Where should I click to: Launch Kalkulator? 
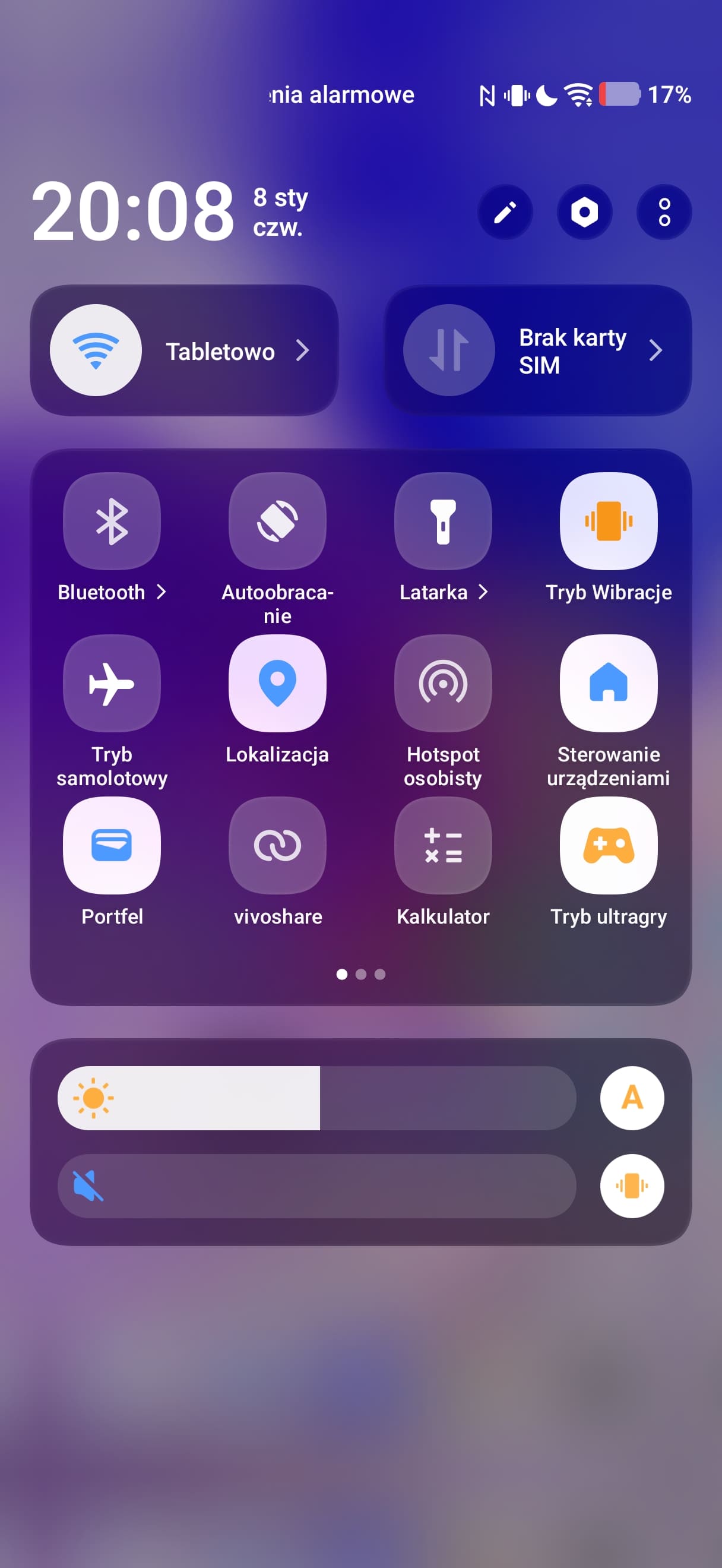443,845
